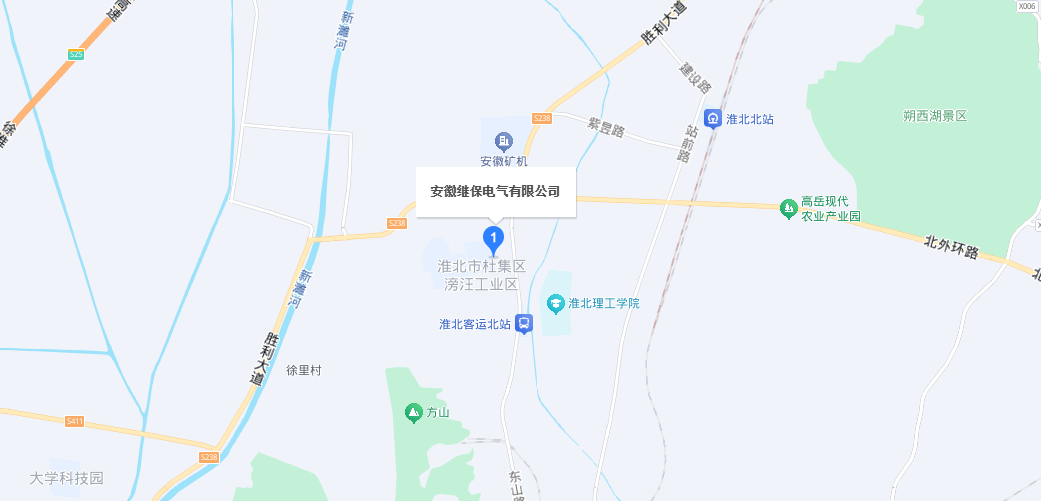
Task: Tap the blue location marker numbered 1
Action: (493, 239)
